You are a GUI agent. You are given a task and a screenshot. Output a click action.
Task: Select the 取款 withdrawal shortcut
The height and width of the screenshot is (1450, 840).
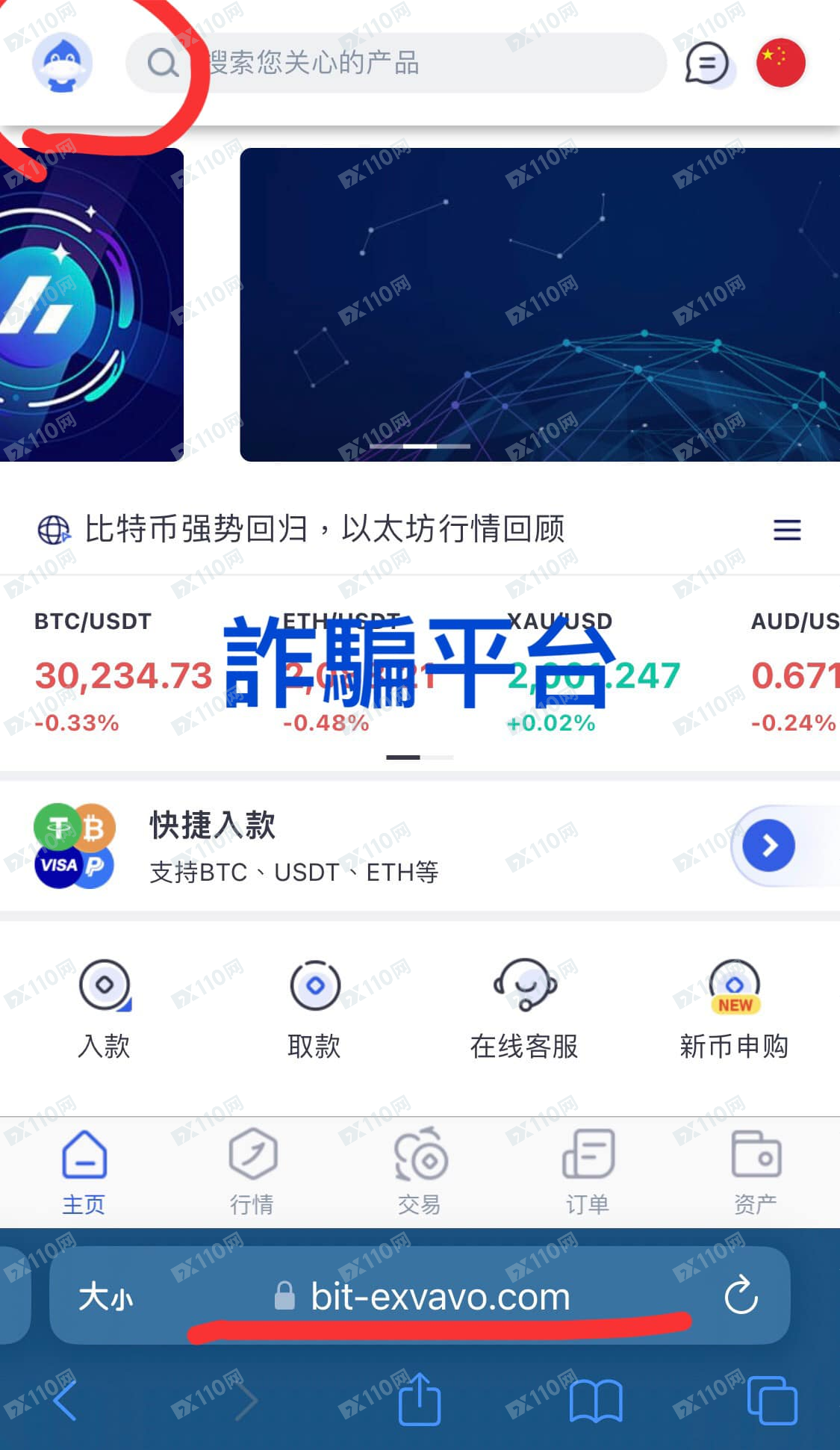click(x=314, y=1009)
